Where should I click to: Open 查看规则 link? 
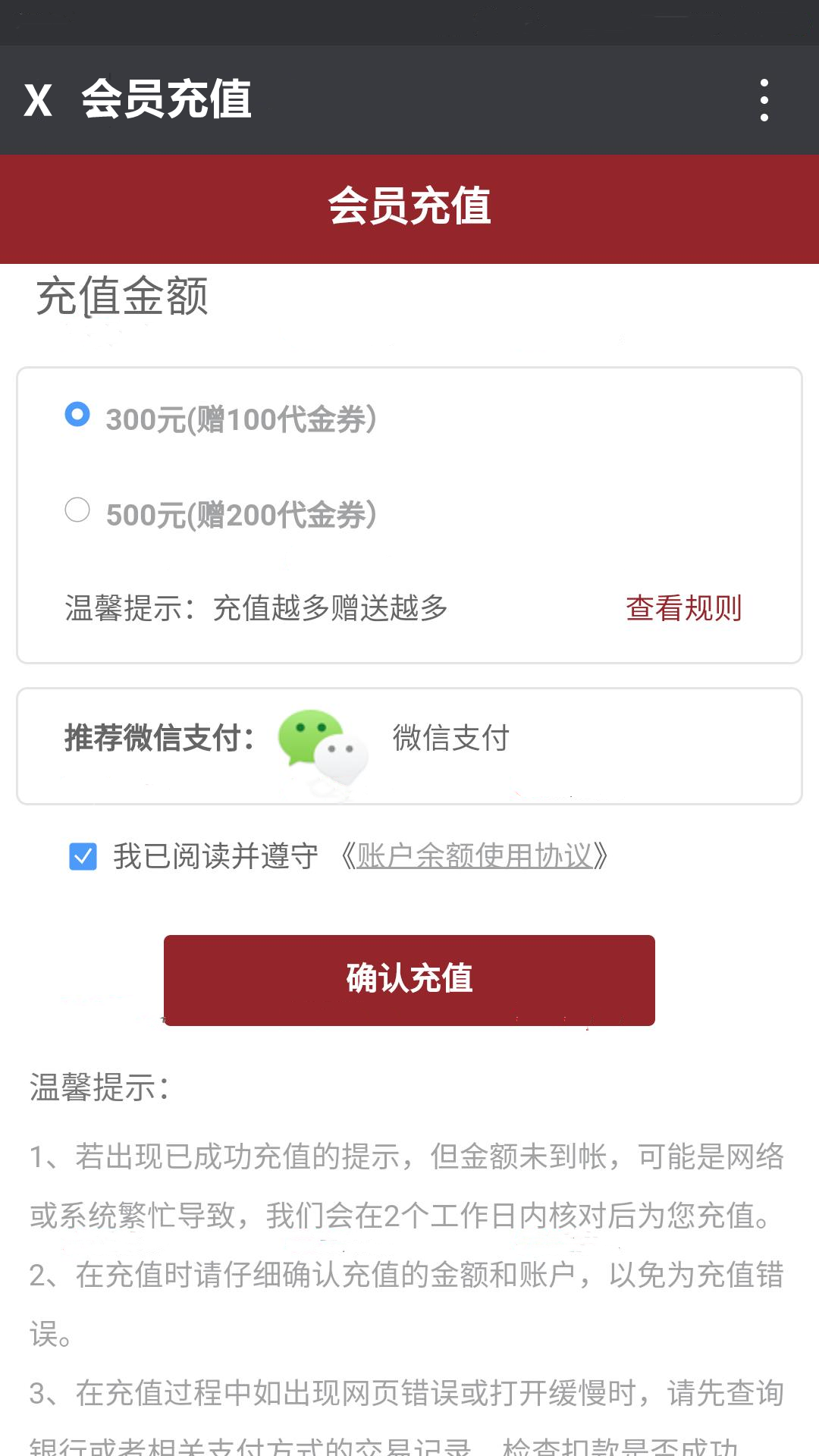pos(683,608)
